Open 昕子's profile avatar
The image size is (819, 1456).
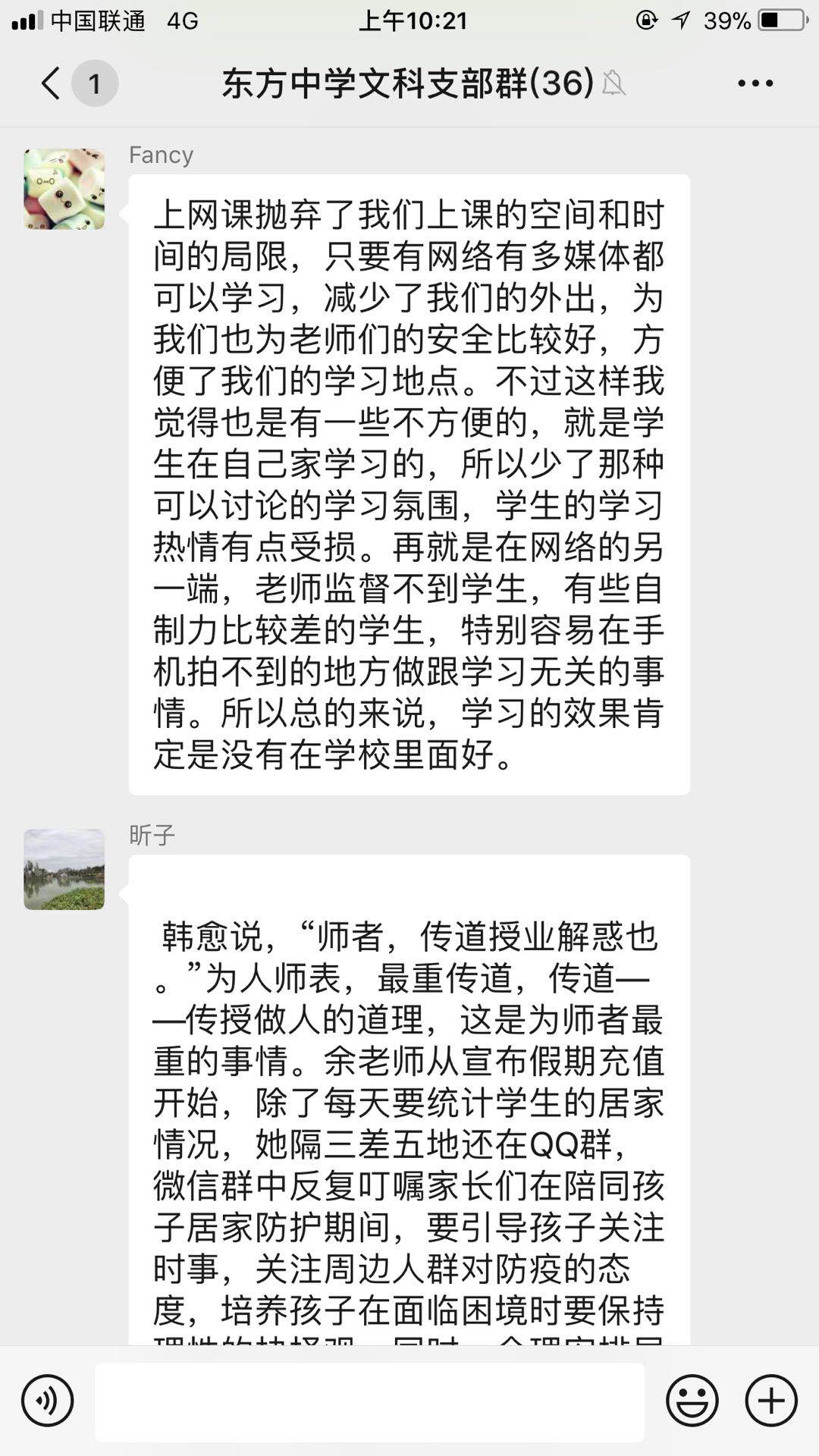(64, 869)
